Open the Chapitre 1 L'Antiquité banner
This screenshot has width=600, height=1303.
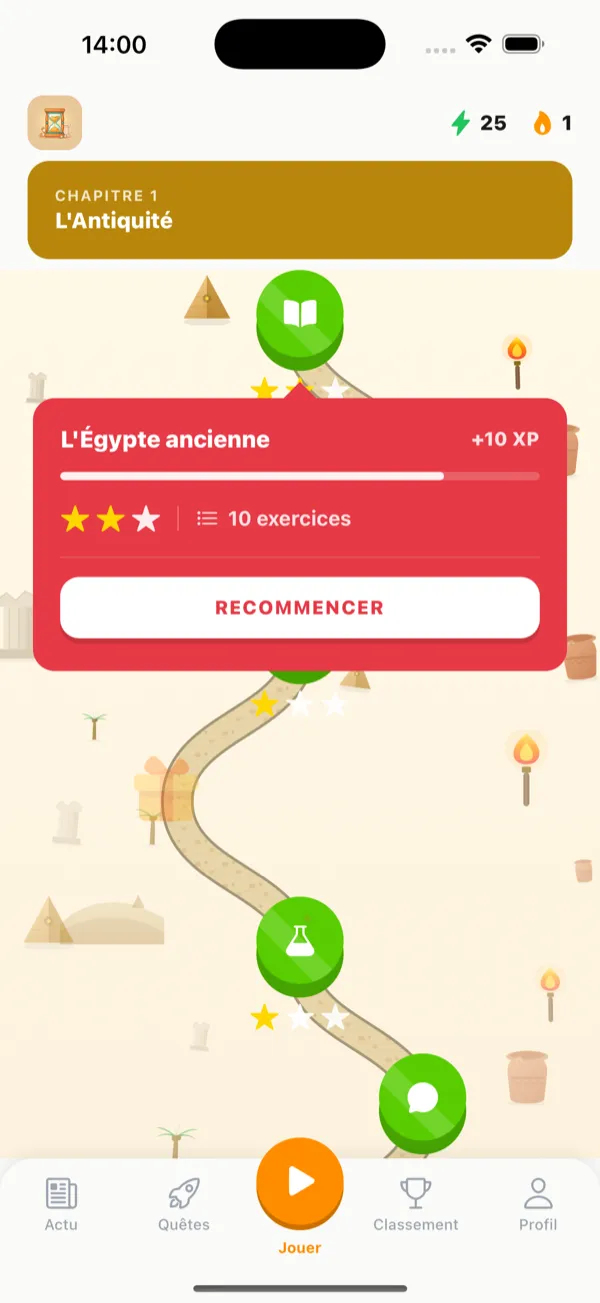click(300, 210)
